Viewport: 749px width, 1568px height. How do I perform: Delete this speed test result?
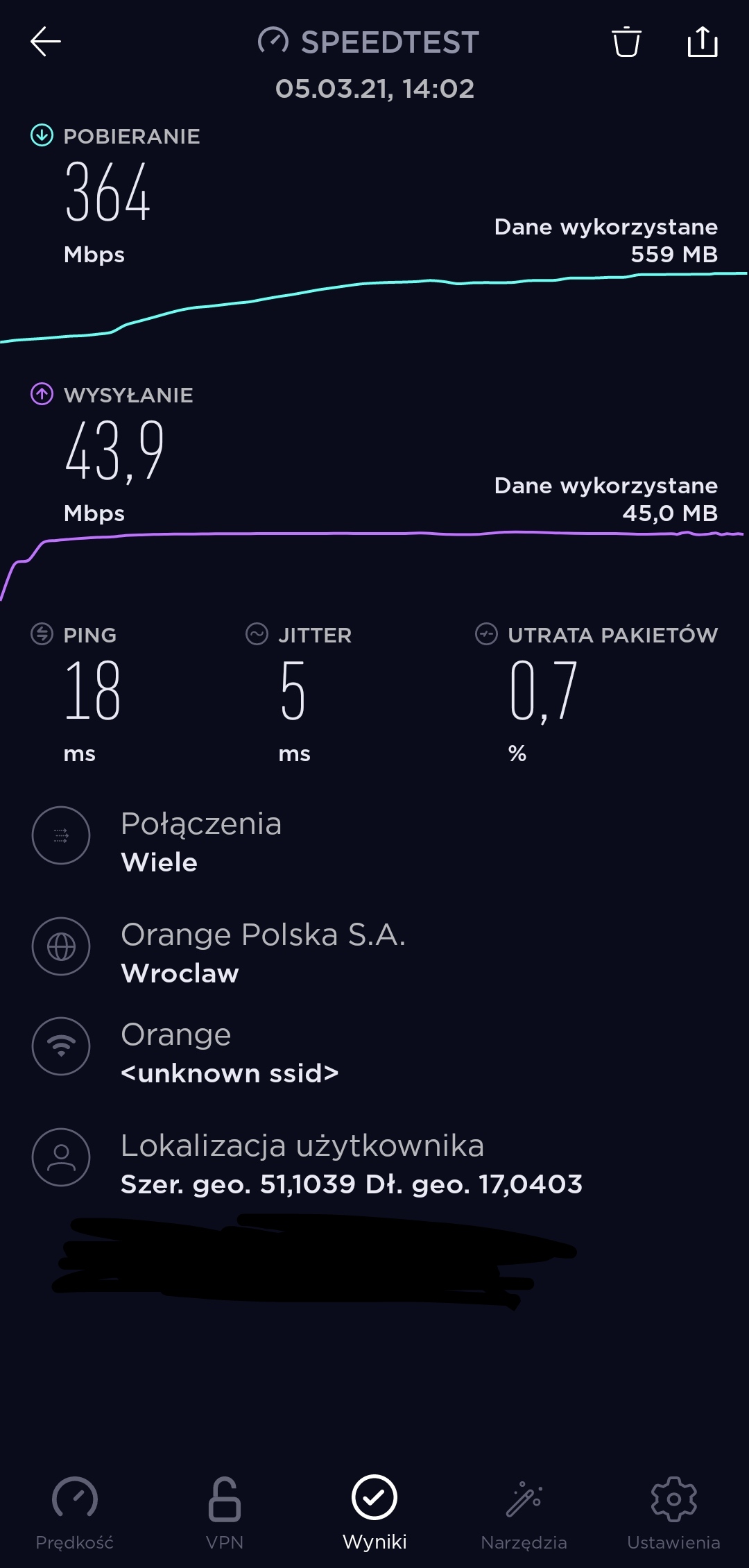(626, 42)
